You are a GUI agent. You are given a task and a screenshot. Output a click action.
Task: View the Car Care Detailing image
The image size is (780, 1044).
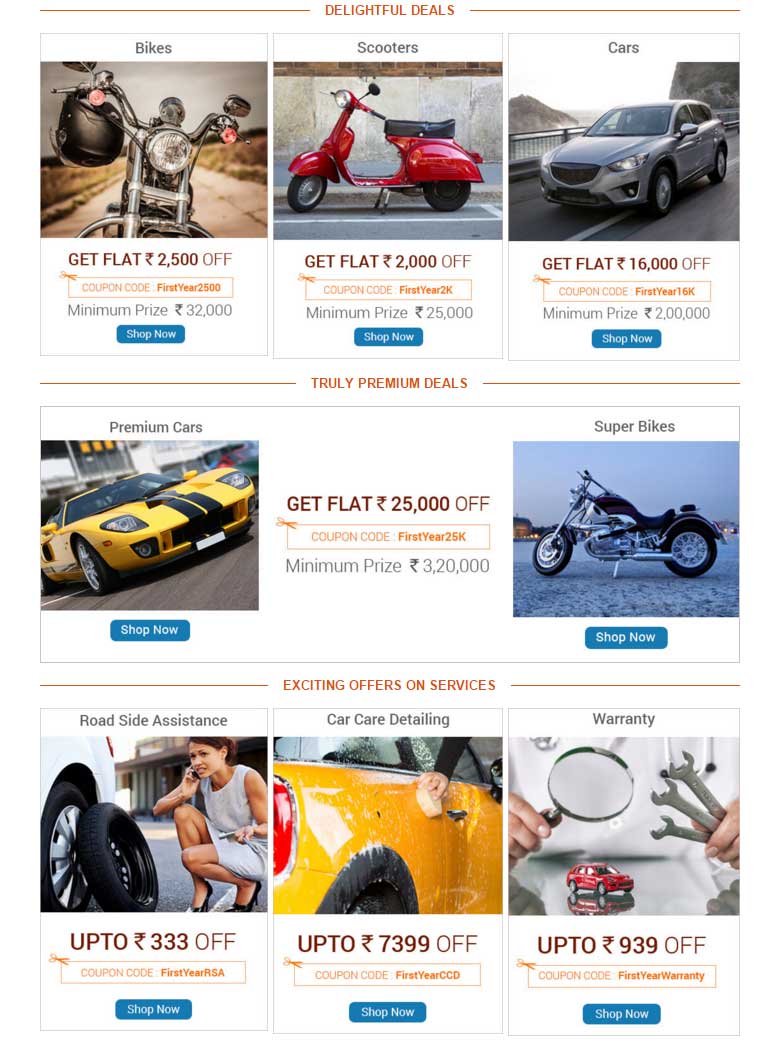(x=388, y=825)
